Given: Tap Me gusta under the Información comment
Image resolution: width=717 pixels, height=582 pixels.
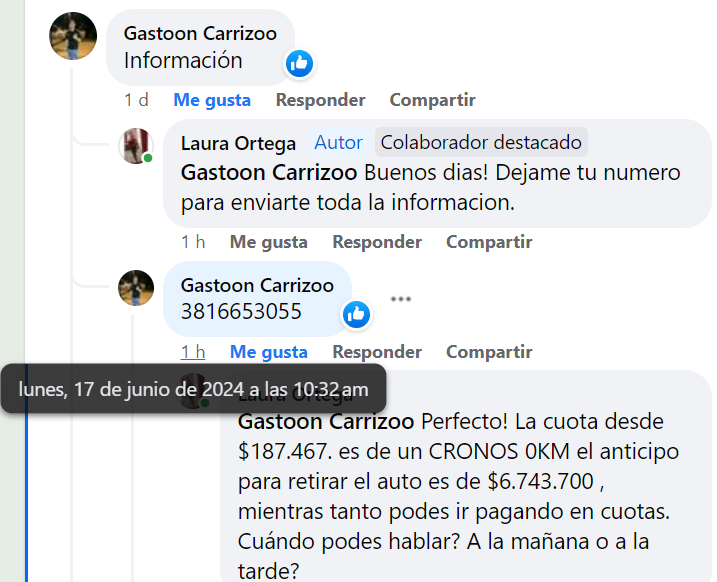Looking at the screenshot, I should coord(212,100).
